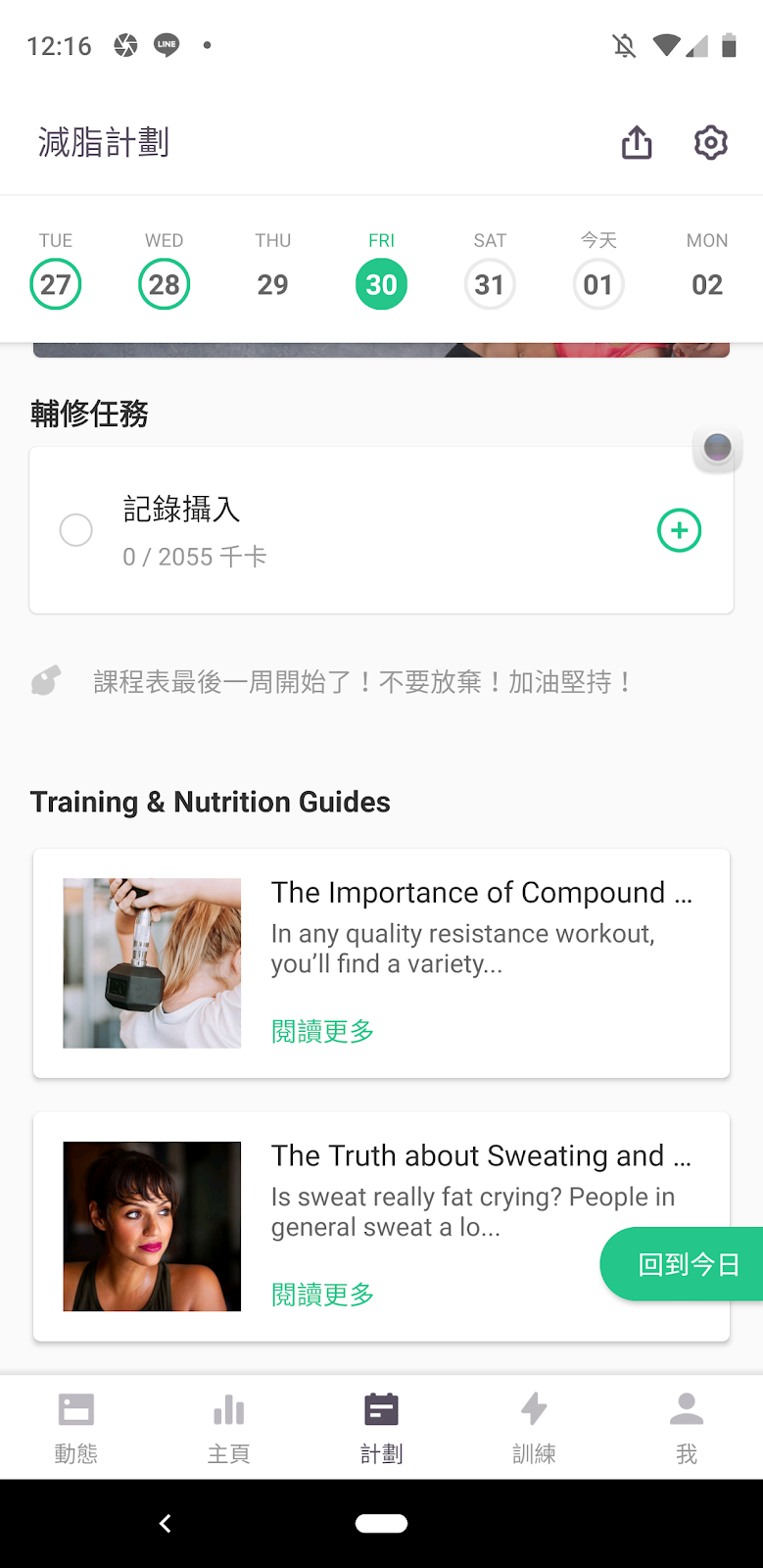Image resolution: width=763 pixels, height=1568 pixels.
Task: Select 今天 01 on the date strip
Action: point(598,284)
